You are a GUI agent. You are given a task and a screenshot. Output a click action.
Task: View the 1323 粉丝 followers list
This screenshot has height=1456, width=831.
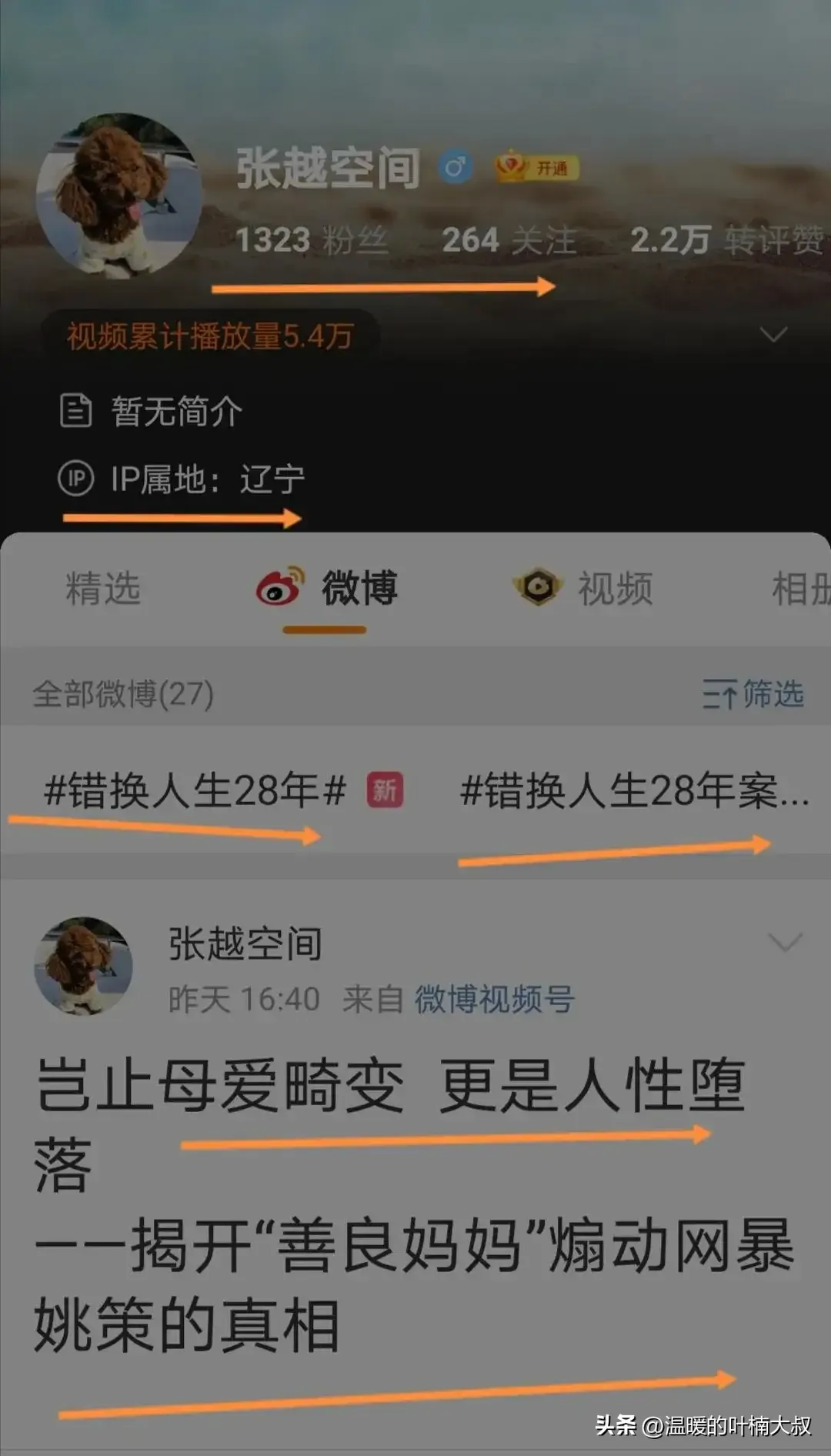[x=311, y=240]
